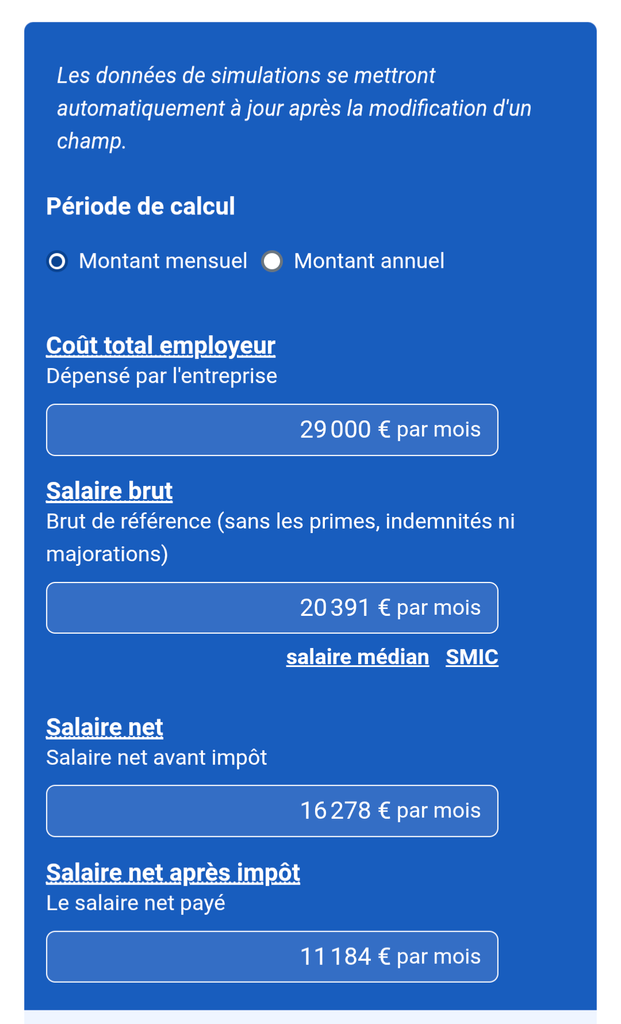Image resolution: width=621 pixels, height=1024 pixels.
Task: Edit the 11 184 € net after tax field
Action: tap(272, 957)
